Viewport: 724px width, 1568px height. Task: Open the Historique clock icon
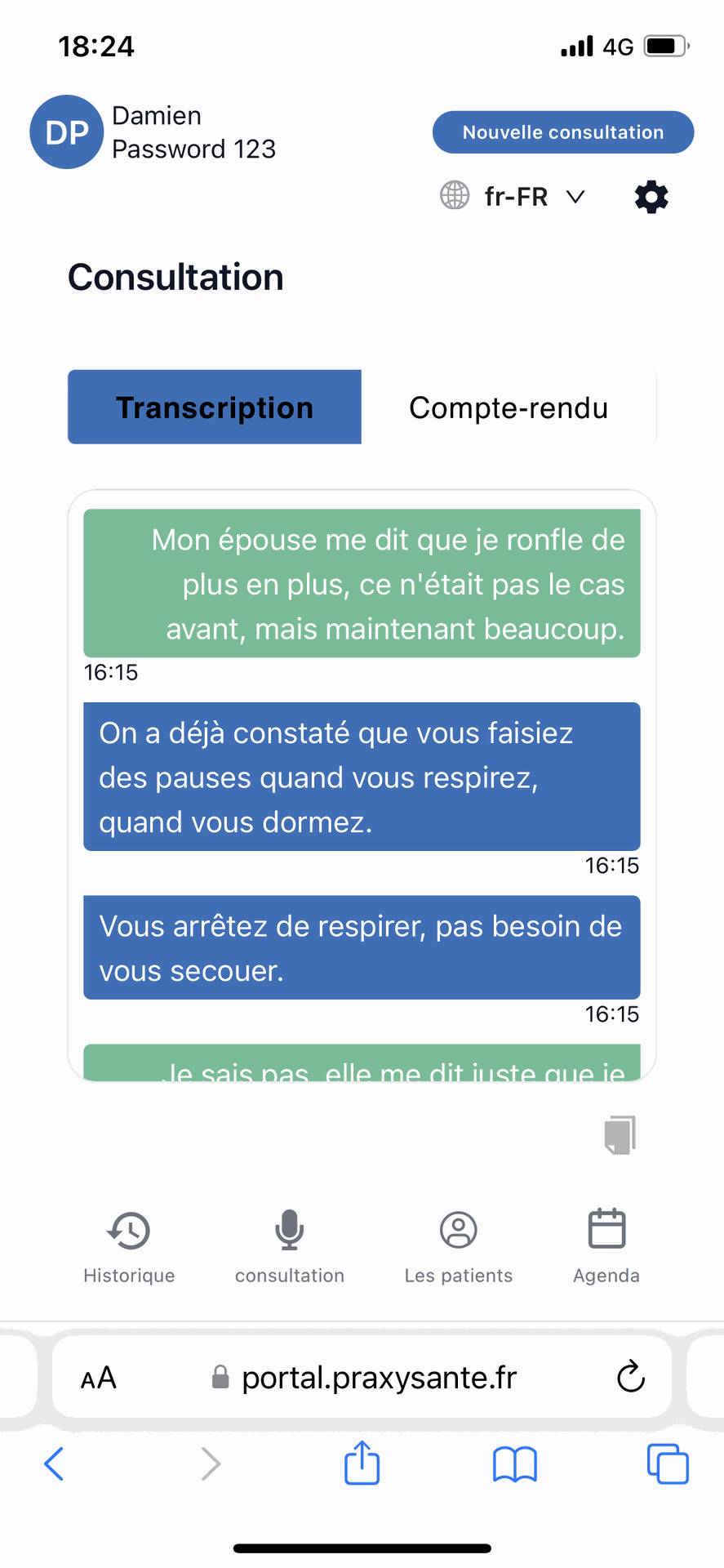point(128,1230)
